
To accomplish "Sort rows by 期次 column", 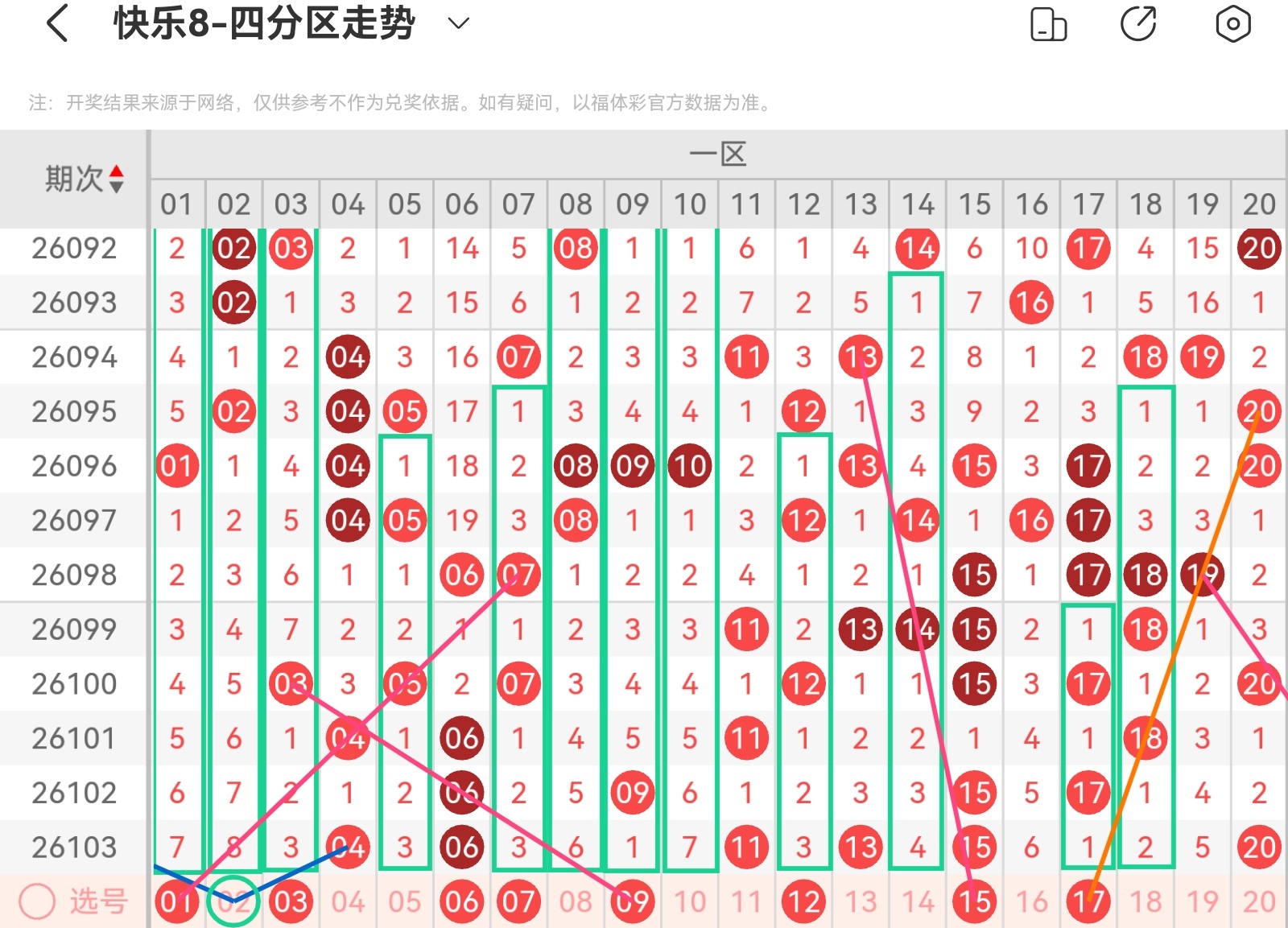I will click(85, 179).
